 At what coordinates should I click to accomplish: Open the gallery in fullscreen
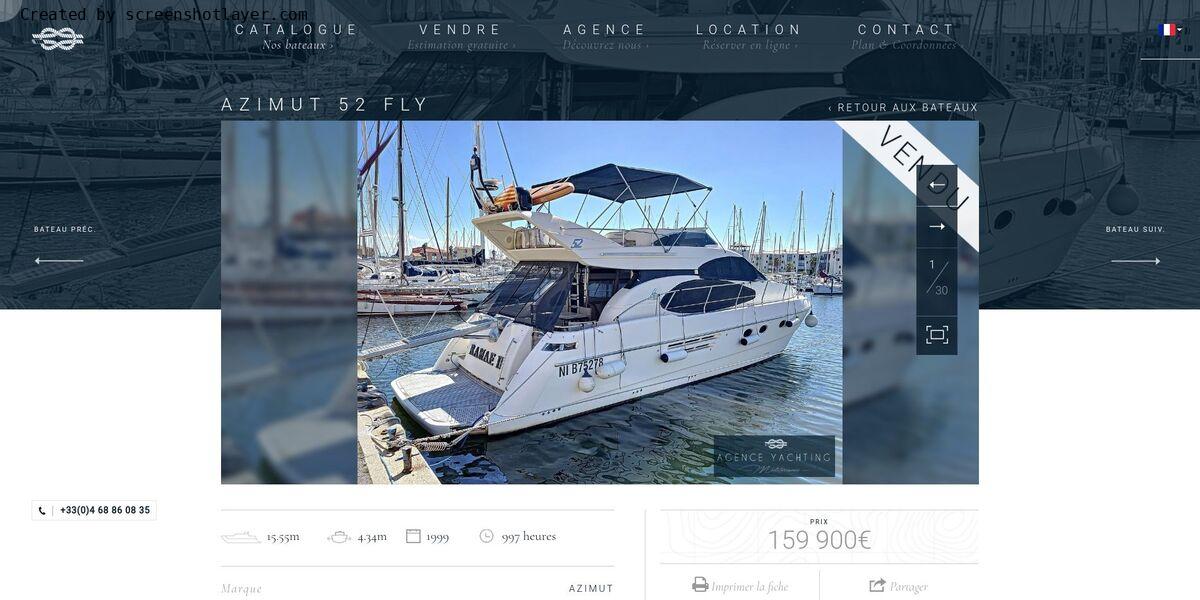(x=936, y=335)
